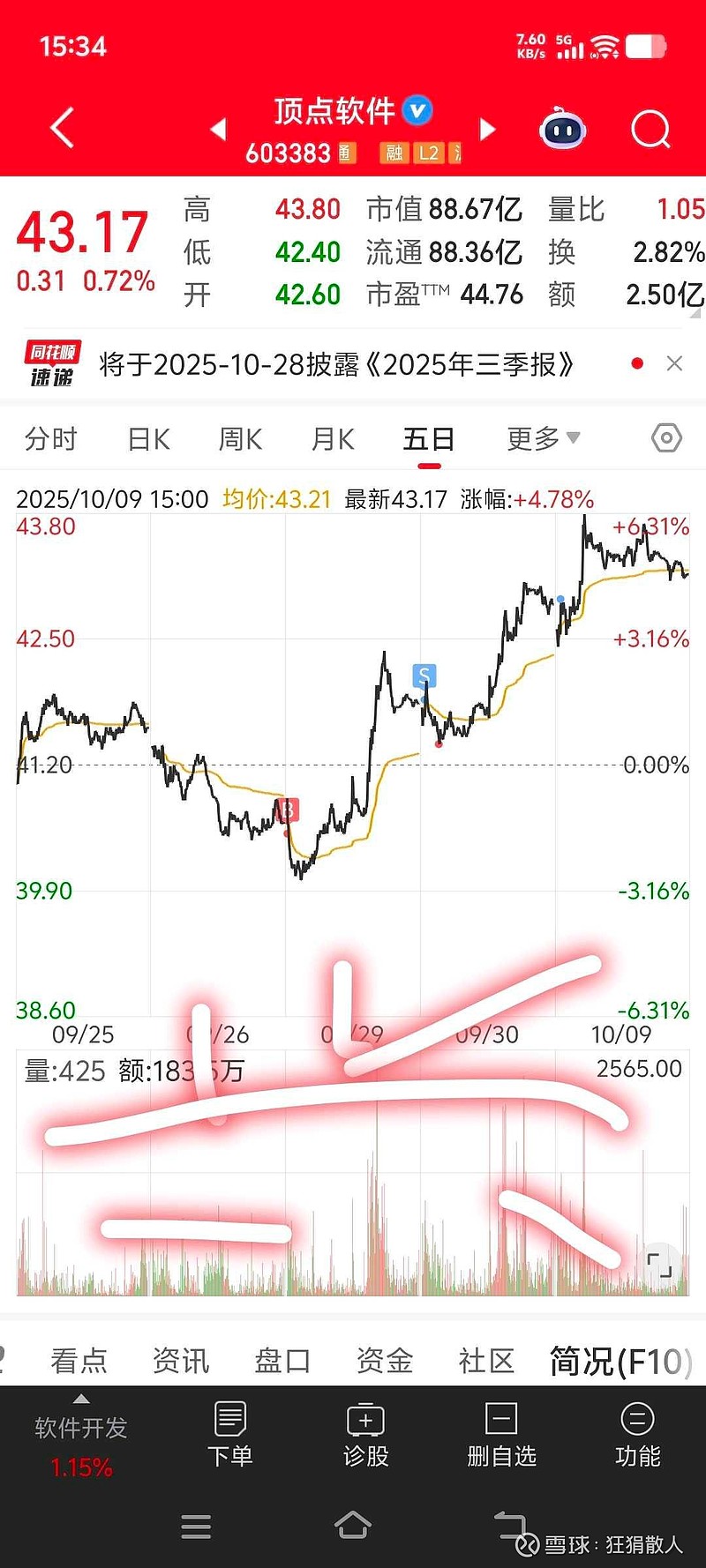This screenshot has width=706, height=1568.
Task: Go back using the top-left arrow
Action: pyautogui.click(x=63, y=129)
